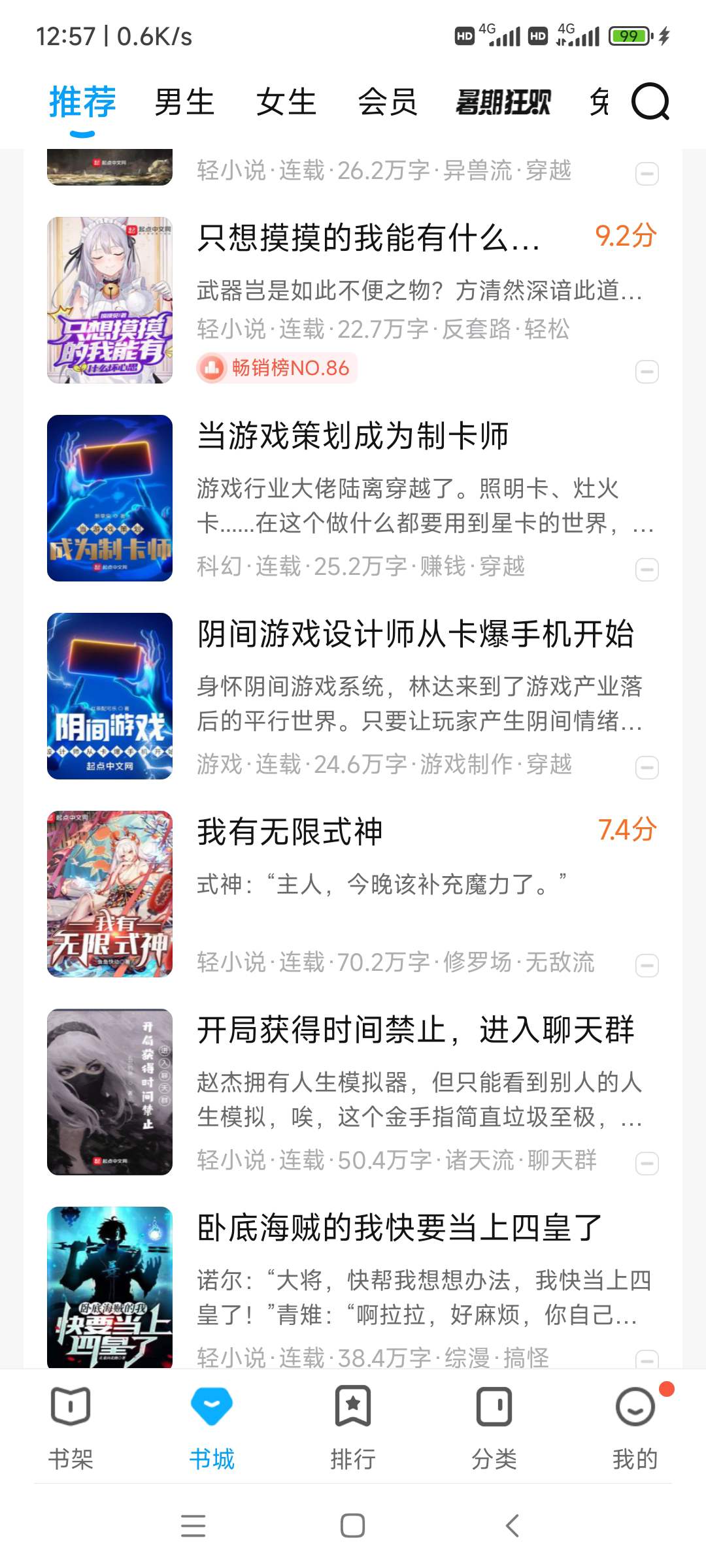Viewport: 706px width, 1568px height.
Task: Switch to the 会员 tab
Action: pos(388,103)
